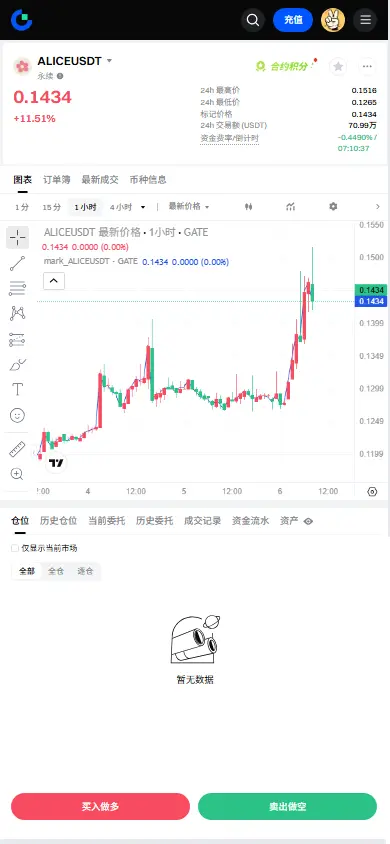Switch to the 历史委托 tab
The width and height of the screenshot is (390, 844).
tap(154, 521)
